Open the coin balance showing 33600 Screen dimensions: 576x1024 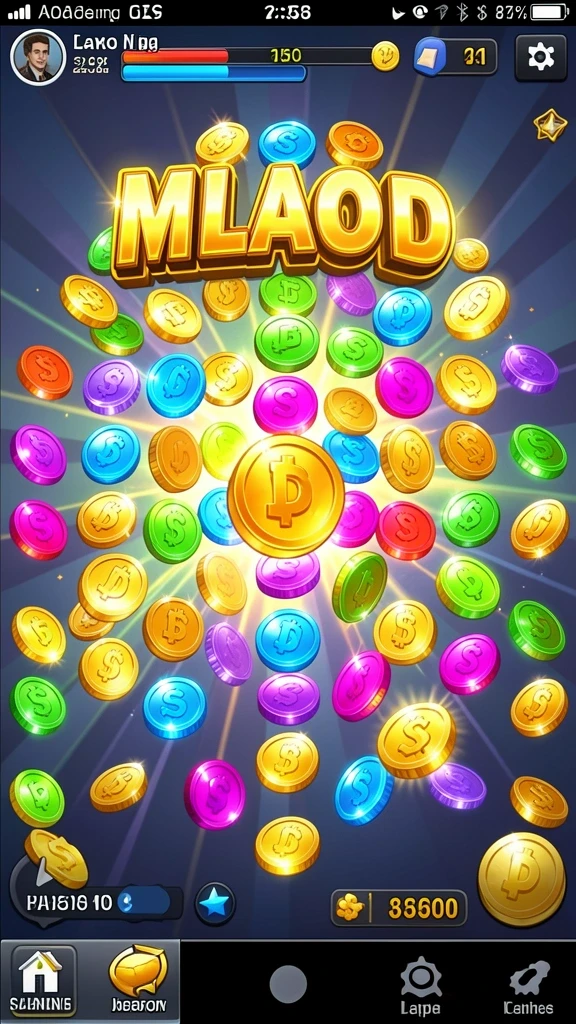[x=399, y=907]
